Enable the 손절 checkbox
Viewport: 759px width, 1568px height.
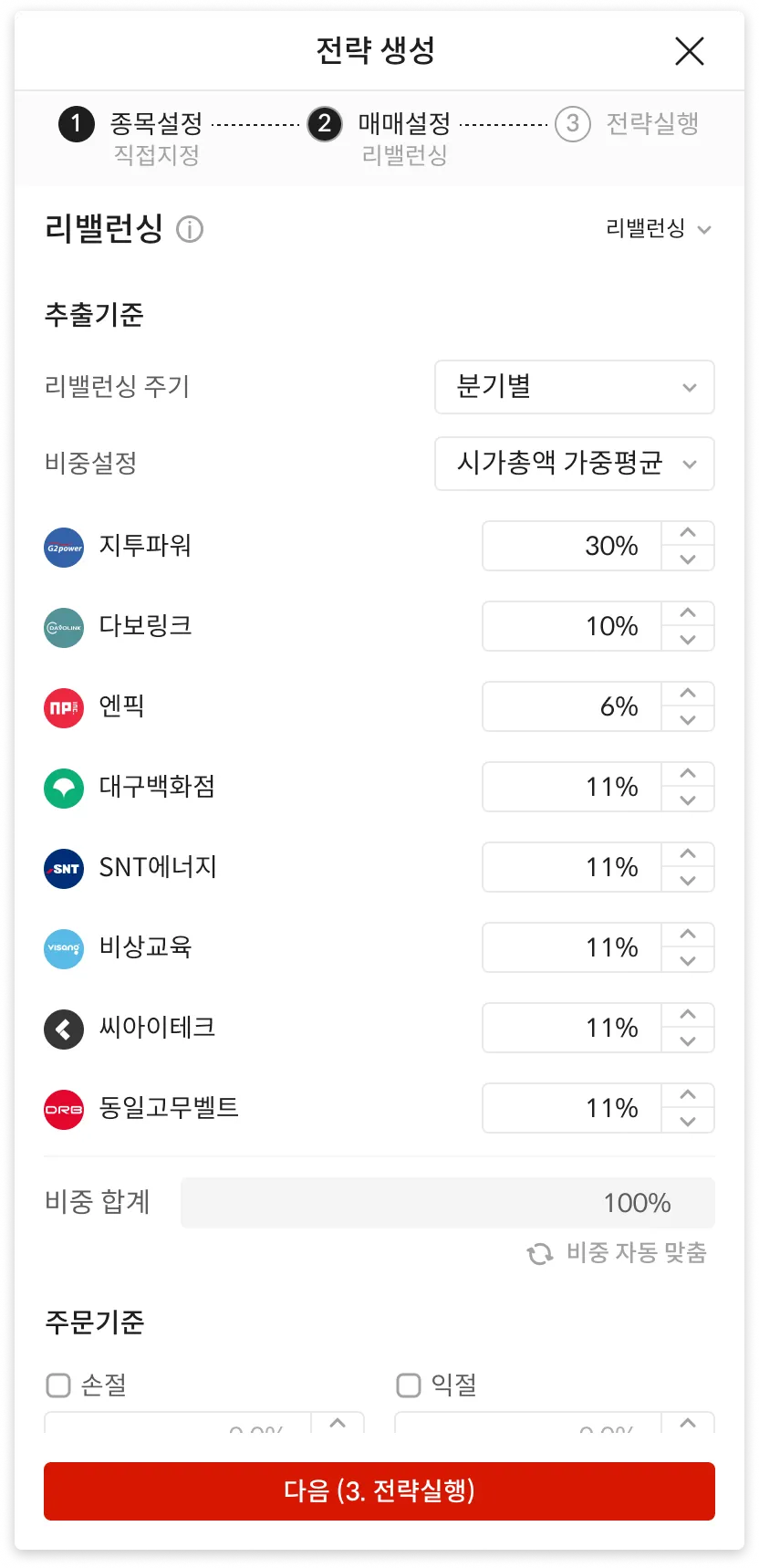point(58,1385)
